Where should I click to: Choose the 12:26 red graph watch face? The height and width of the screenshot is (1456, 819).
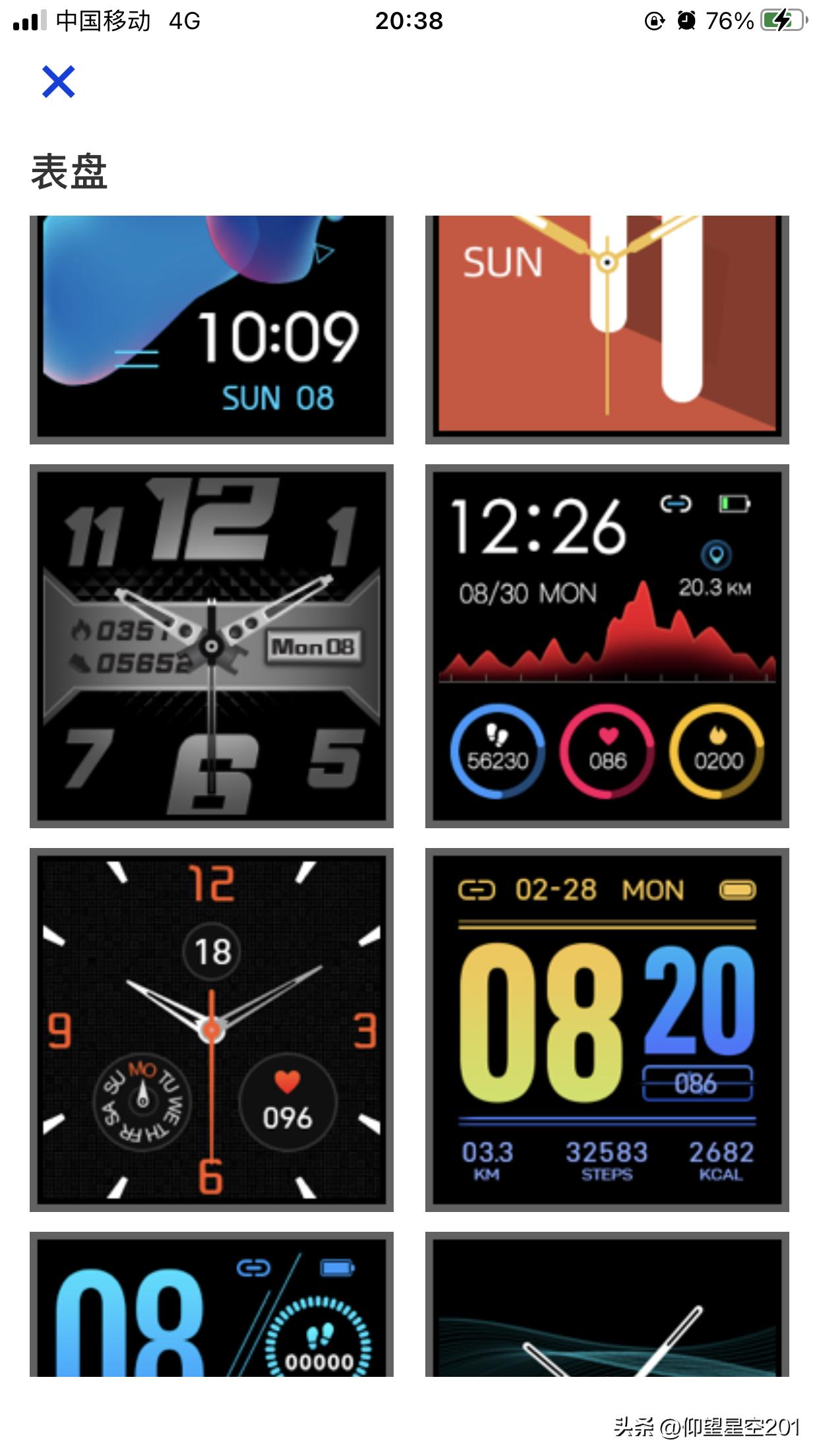(607, 646)
